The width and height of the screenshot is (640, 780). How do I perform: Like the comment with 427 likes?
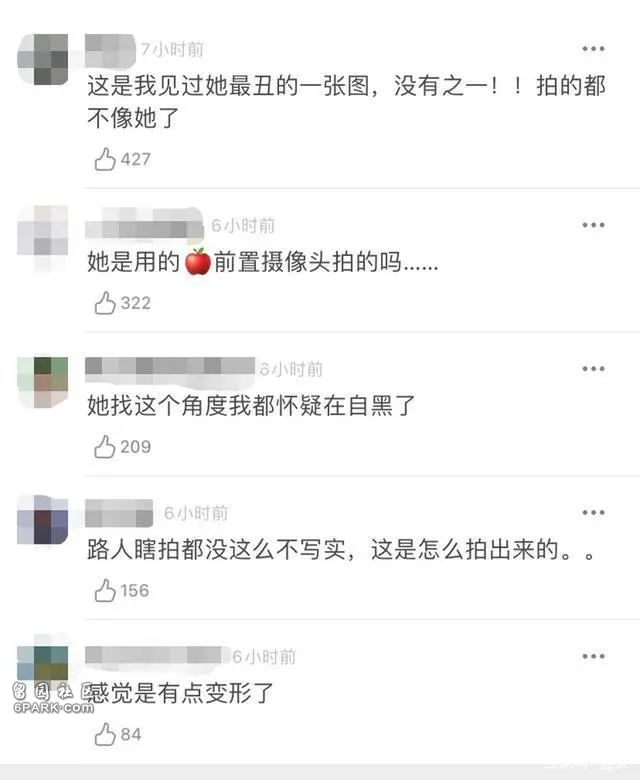tap(105, 159)
